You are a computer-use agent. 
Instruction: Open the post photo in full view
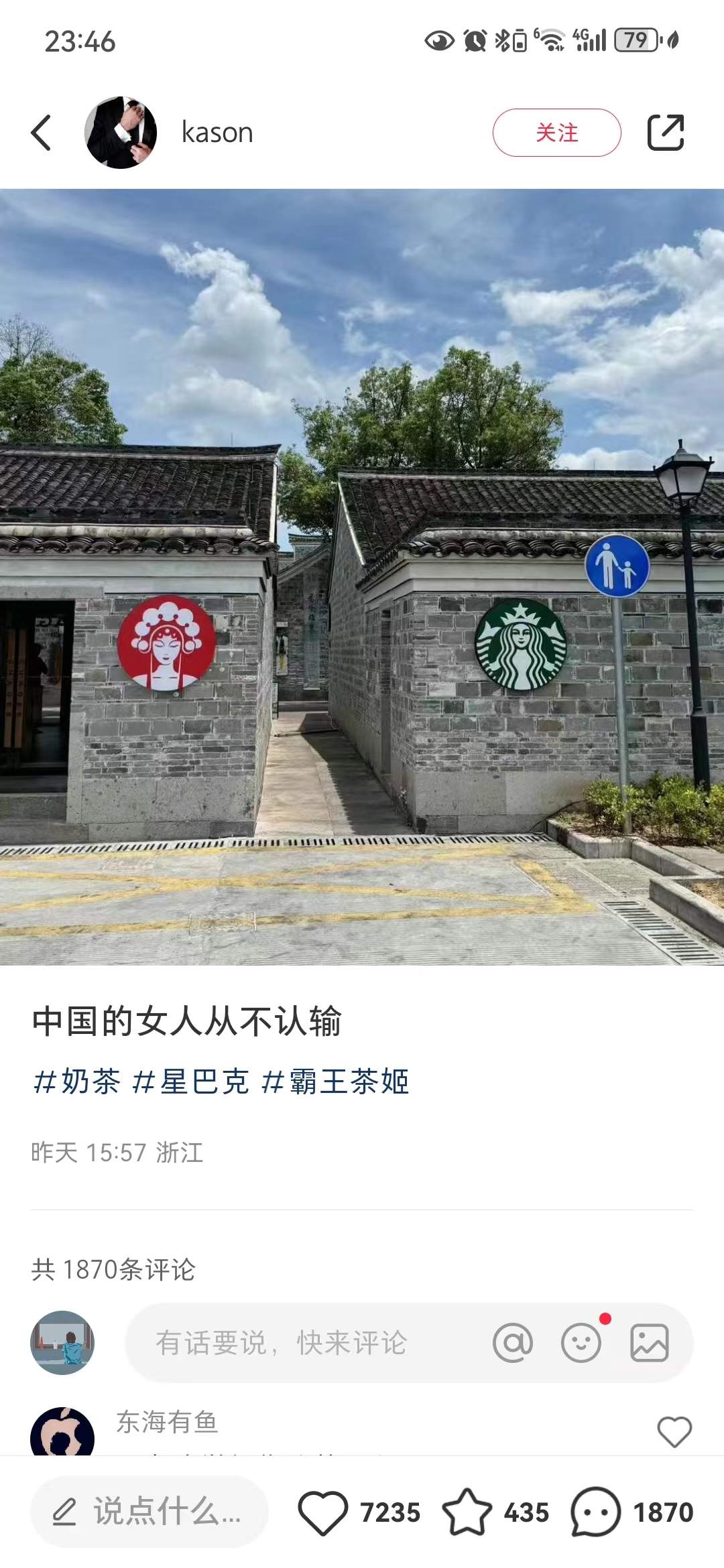362,576
